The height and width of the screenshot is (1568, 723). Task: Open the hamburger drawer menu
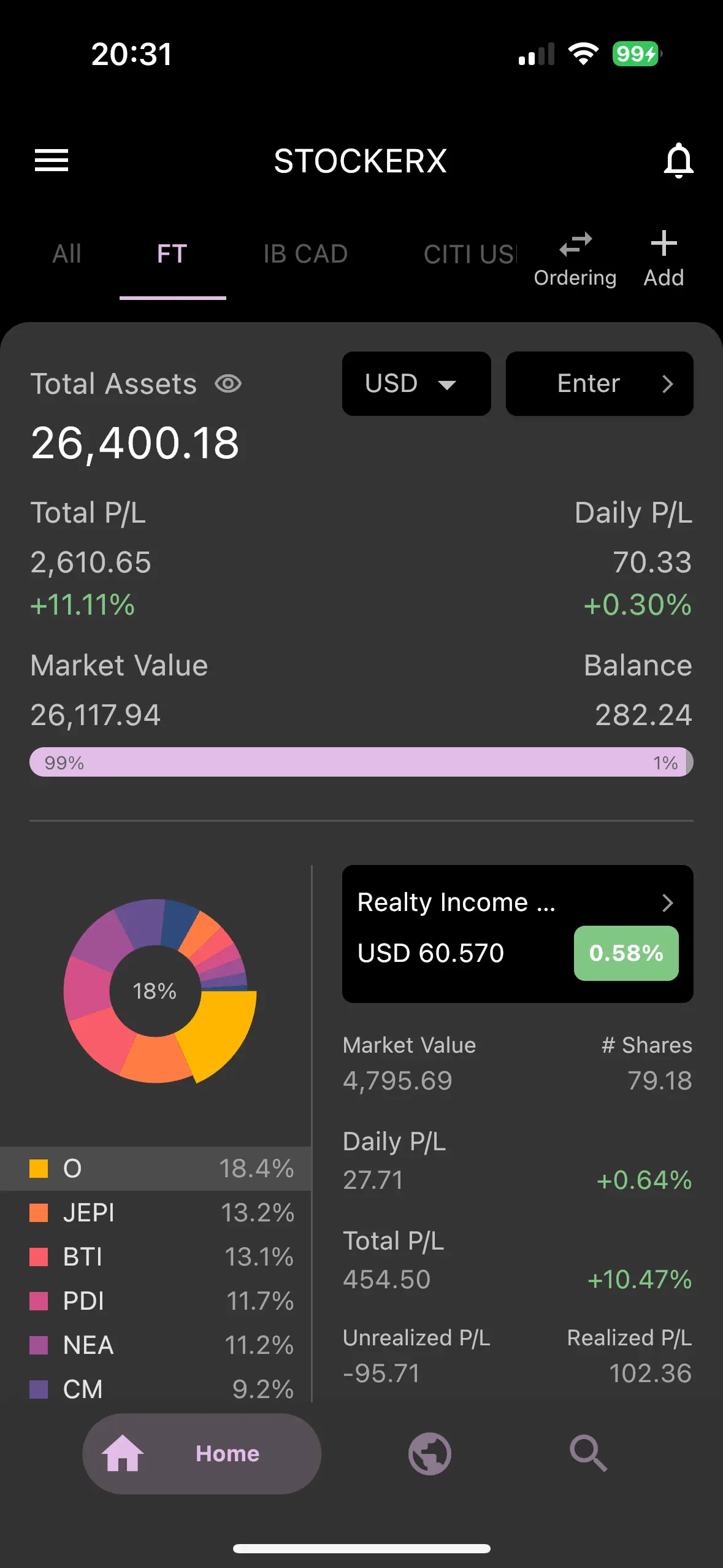(x=52, y=161)
